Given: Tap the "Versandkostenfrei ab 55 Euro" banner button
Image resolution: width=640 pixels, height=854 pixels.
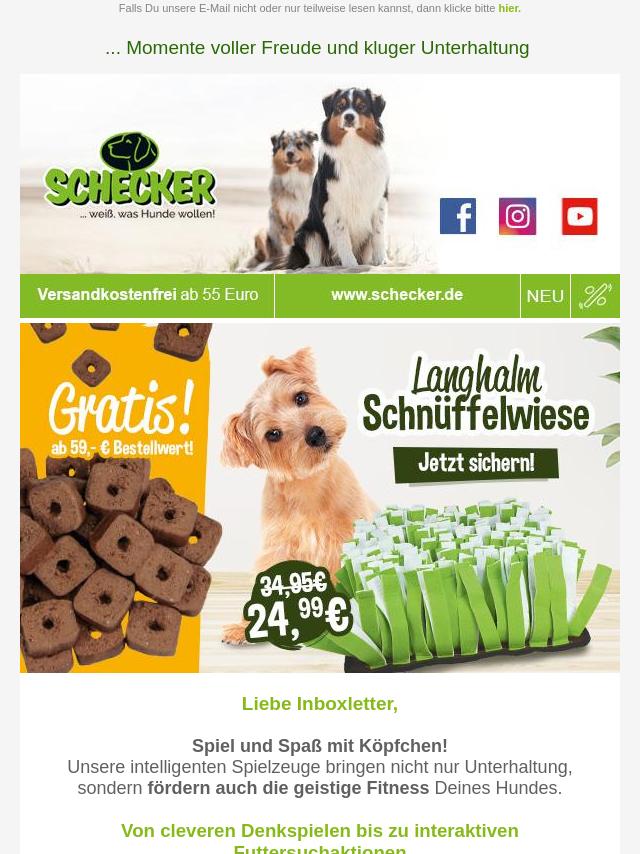Looking at the screenshot, I should point(147,295).
